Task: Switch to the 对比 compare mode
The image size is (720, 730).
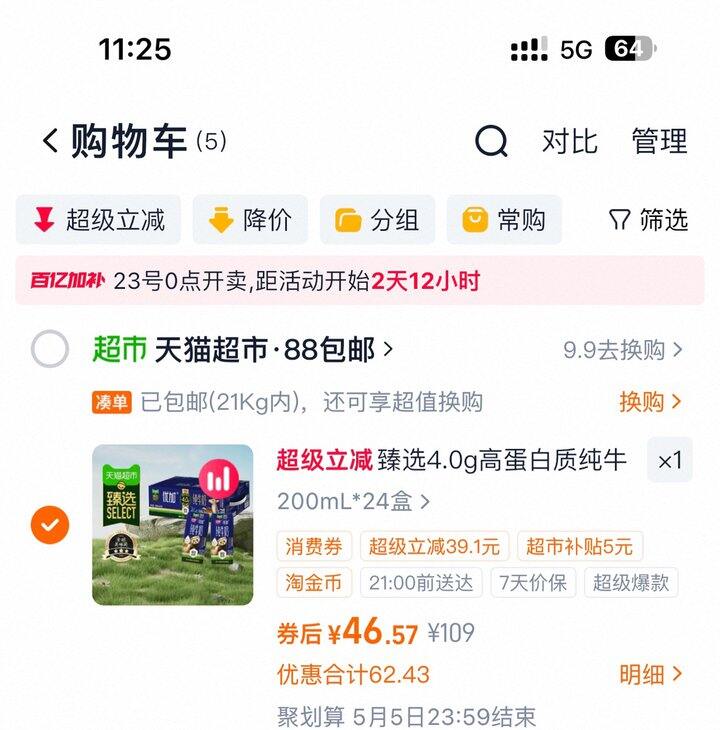Action: click(x=571, y=142)
